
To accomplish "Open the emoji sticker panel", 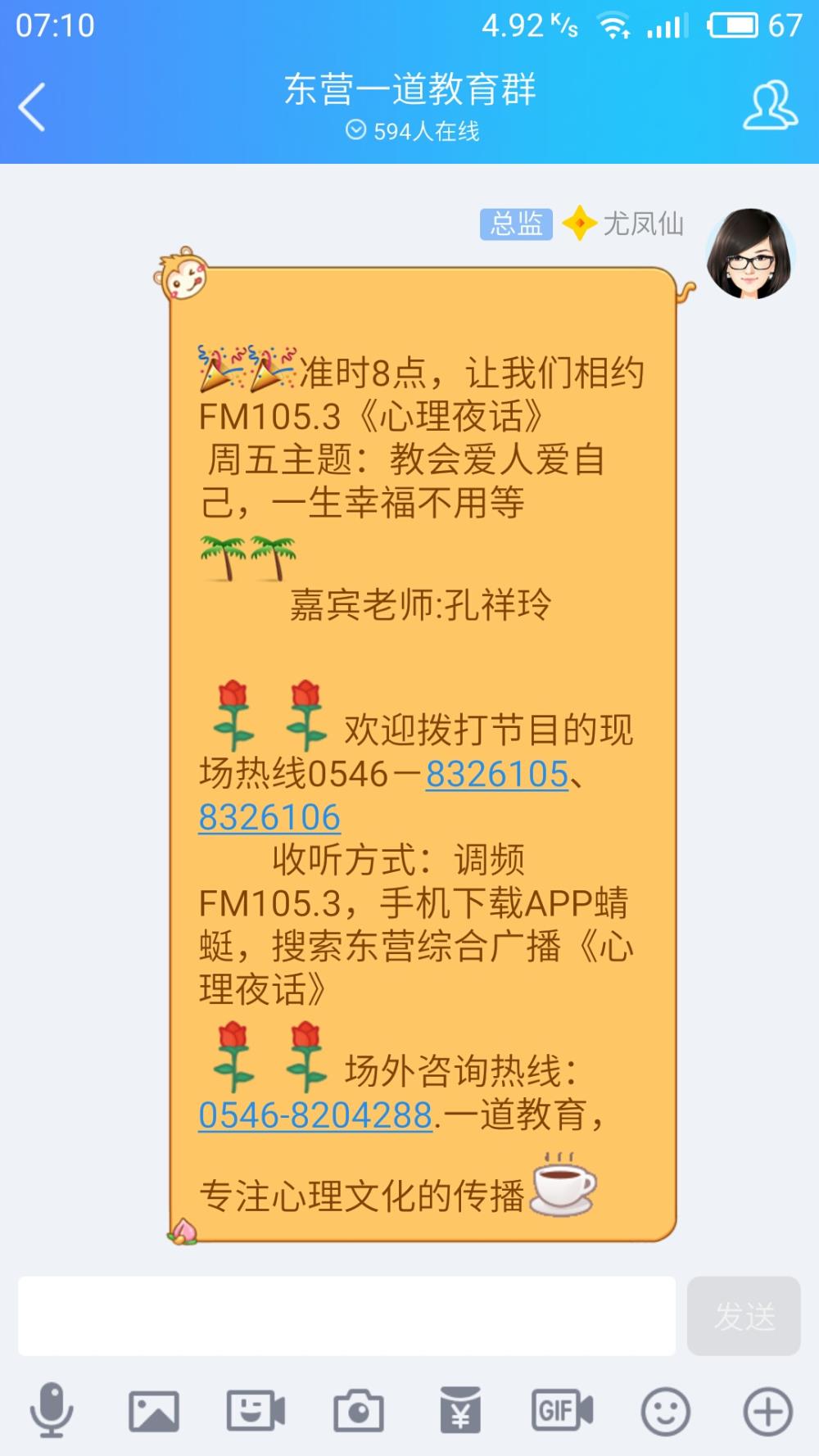I will (665, 1411).
